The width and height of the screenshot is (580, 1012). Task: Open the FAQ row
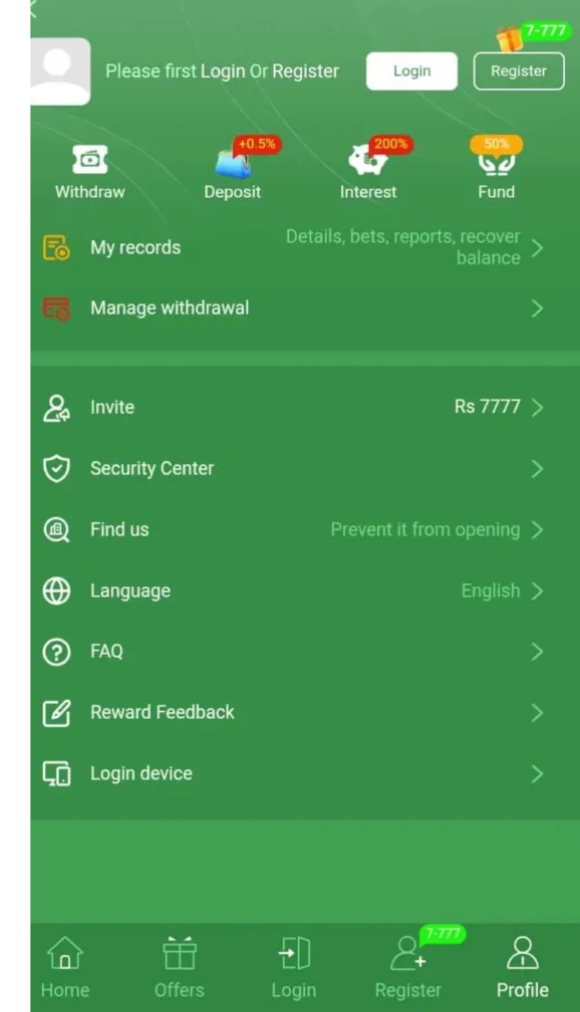[305, 652]
